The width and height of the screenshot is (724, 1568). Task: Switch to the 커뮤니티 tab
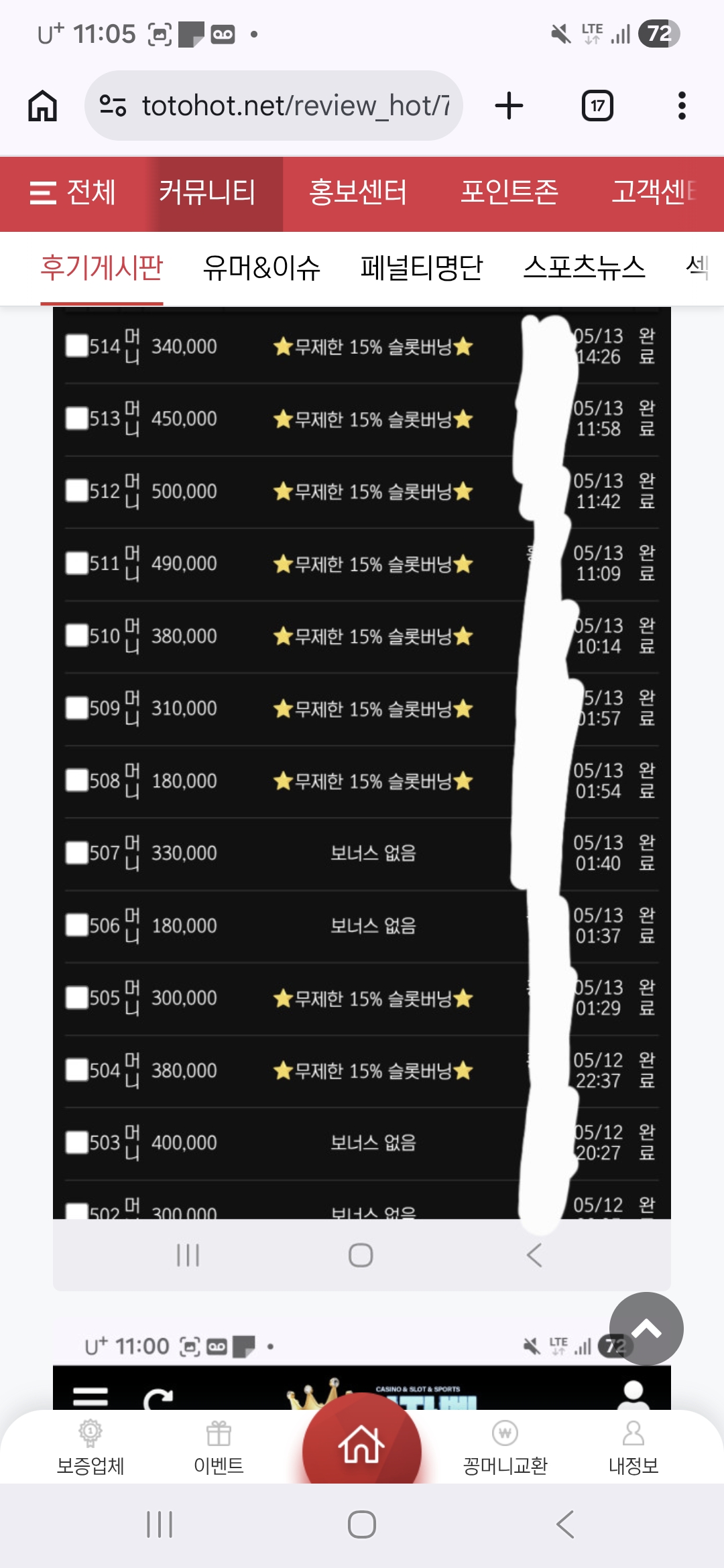[207, 193]
